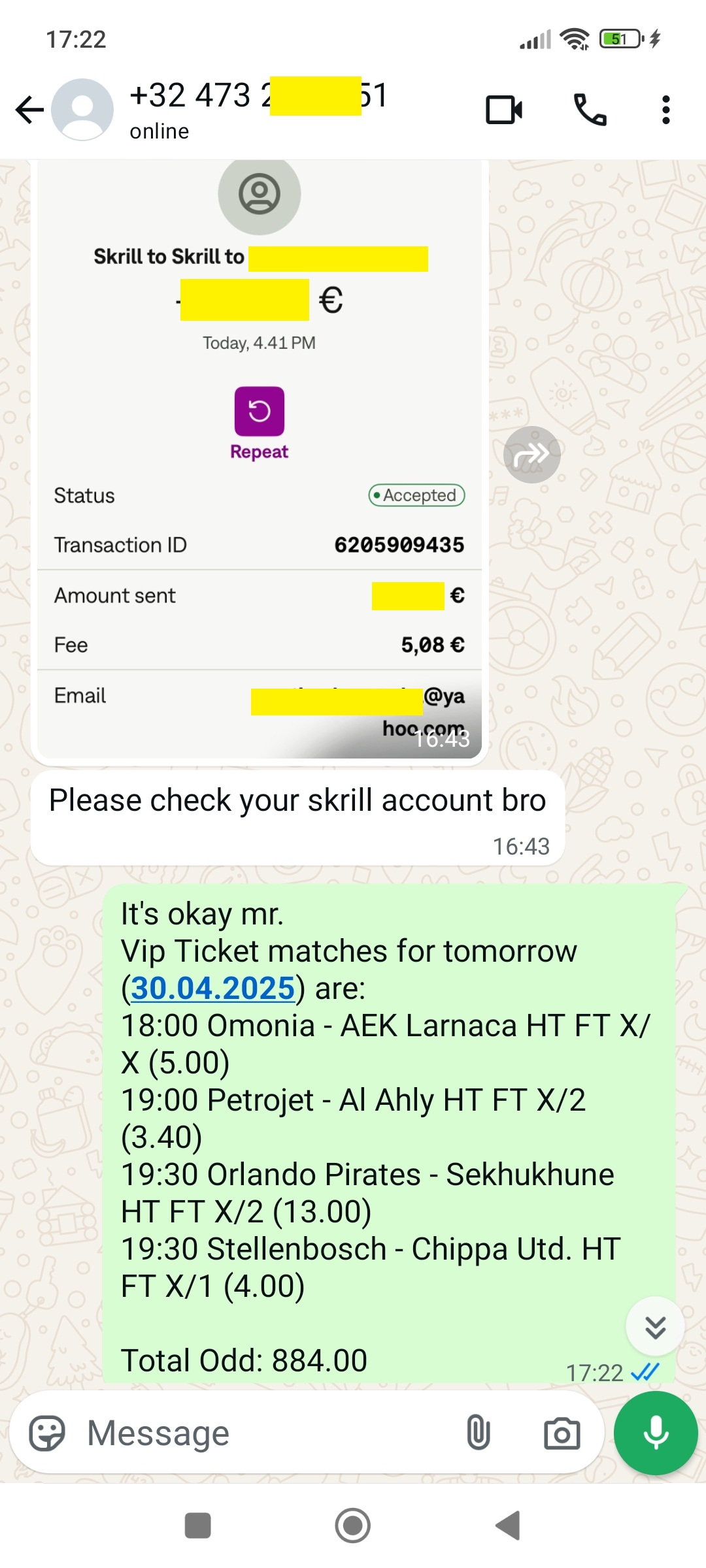Show recent apps
This screenshot has width=706, height=1568.
click(198, 1526)
